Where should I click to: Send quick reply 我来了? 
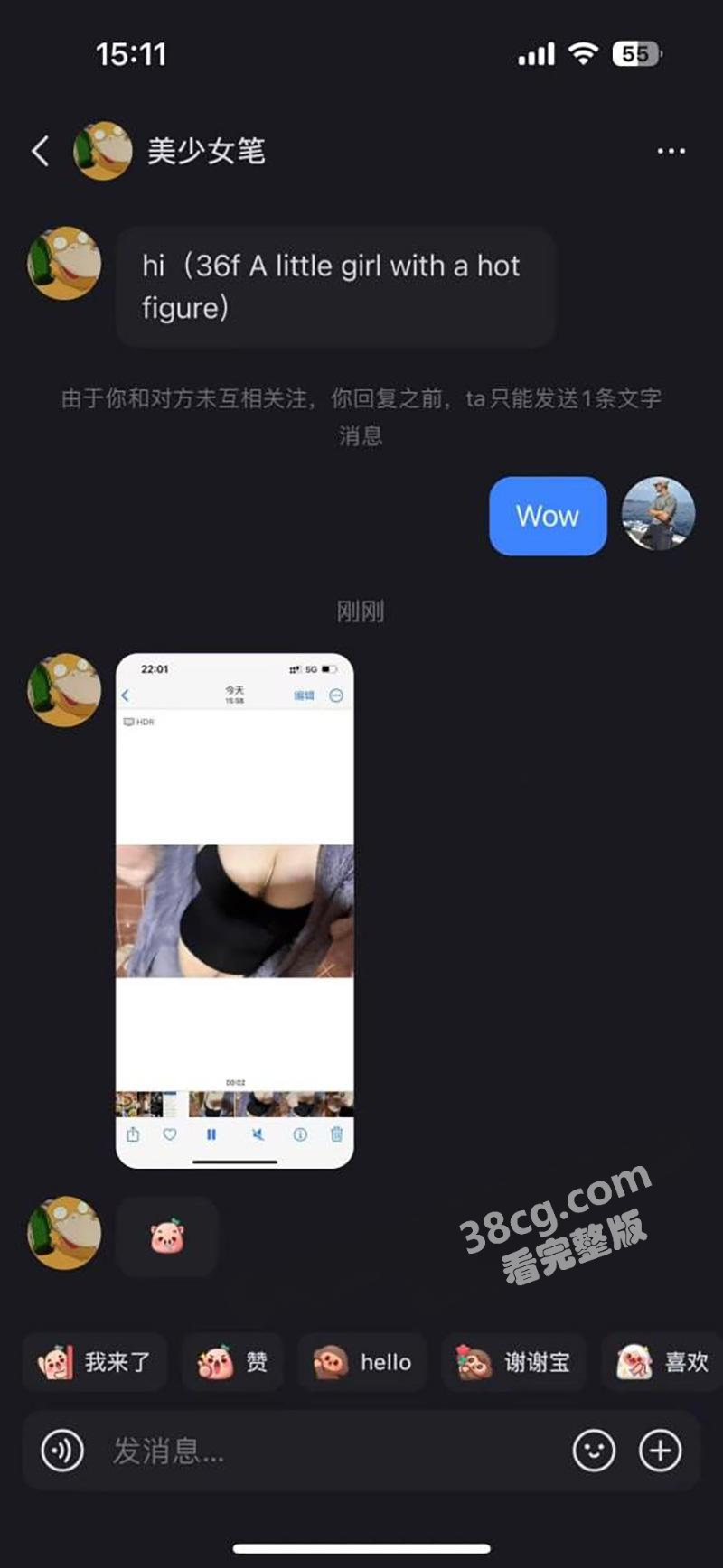[x=95, y=1362]
